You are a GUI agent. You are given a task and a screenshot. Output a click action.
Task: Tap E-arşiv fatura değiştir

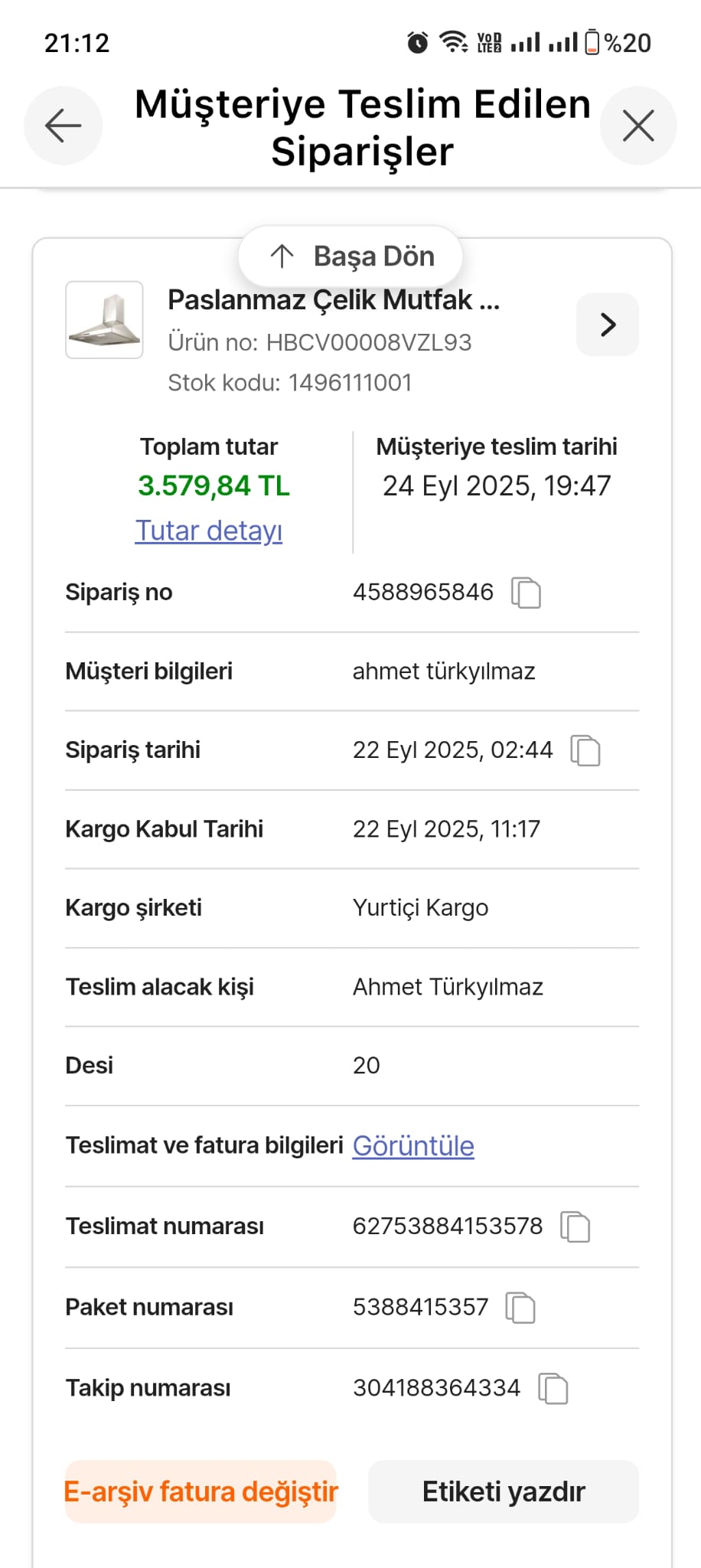201,1491
